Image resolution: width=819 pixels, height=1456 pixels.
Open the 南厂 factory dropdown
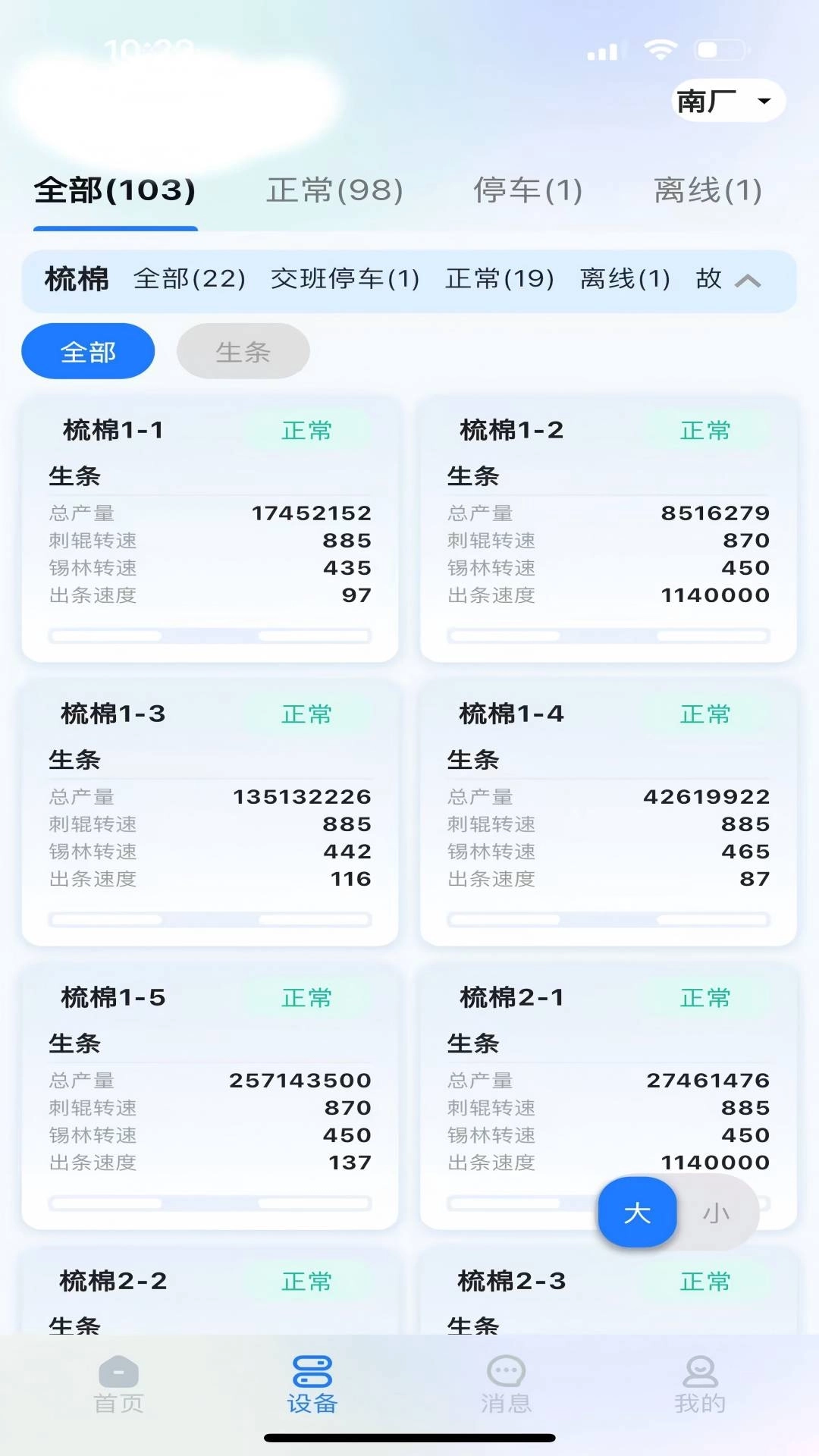[x=726, y=99]
